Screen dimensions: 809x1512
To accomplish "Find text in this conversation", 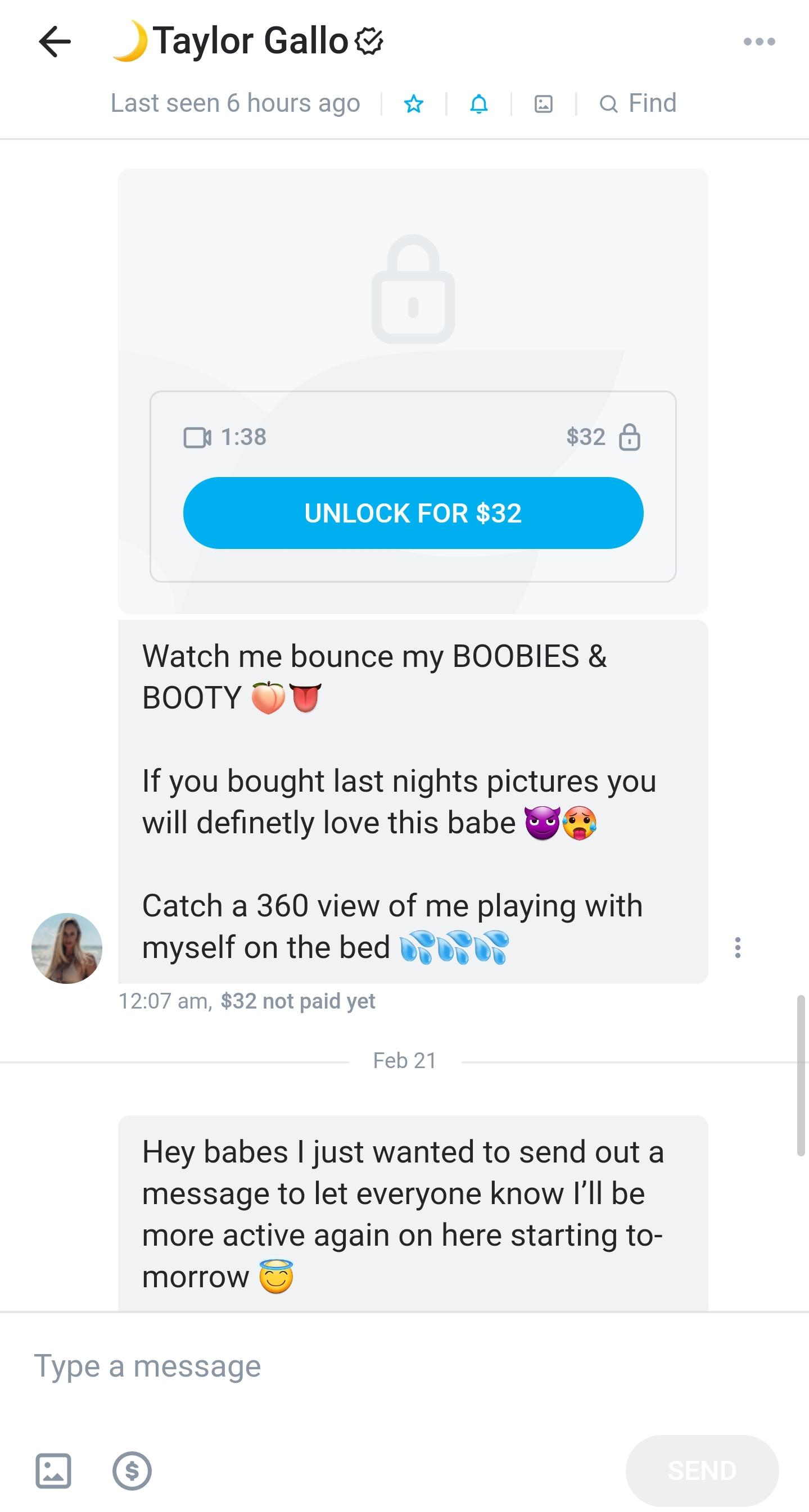I will click(638, 104).
